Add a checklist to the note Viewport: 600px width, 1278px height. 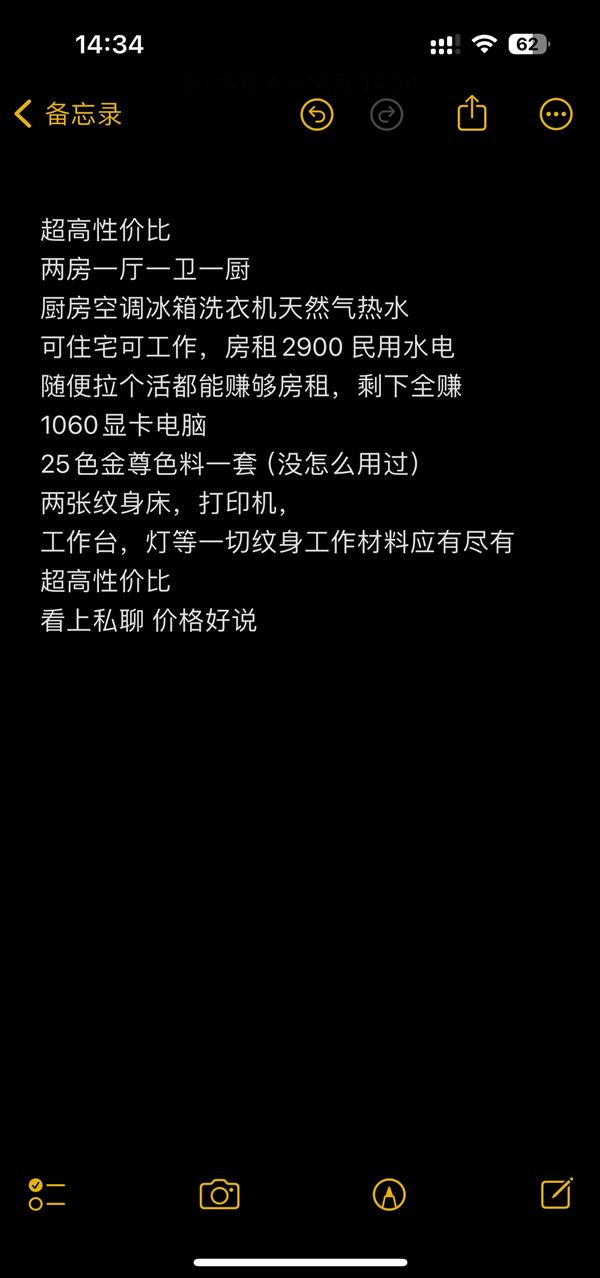(47, 1194)
